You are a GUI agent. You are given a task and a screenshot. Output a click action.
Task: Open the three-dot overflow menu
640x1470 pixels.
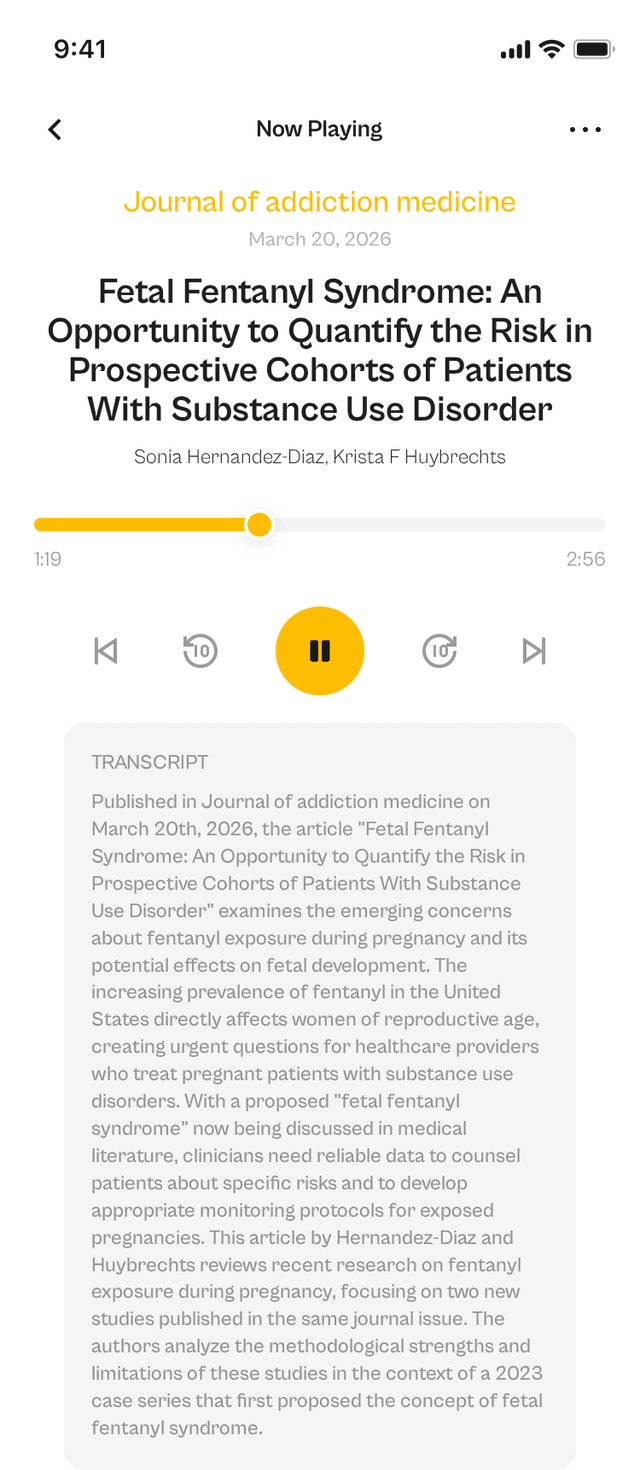pyautogui.click(x=585, y=129)
